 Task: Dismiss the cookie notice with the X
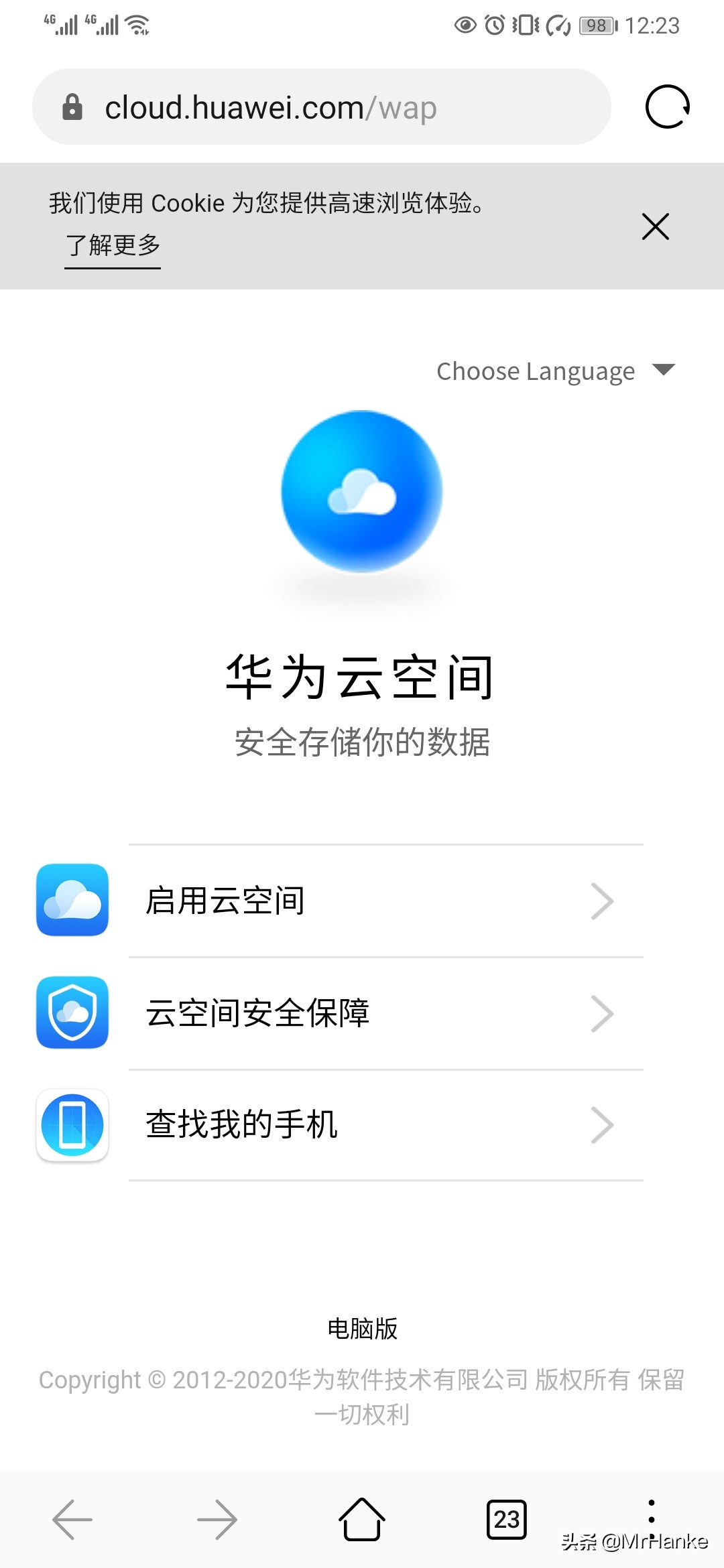(x=654, y=227)
